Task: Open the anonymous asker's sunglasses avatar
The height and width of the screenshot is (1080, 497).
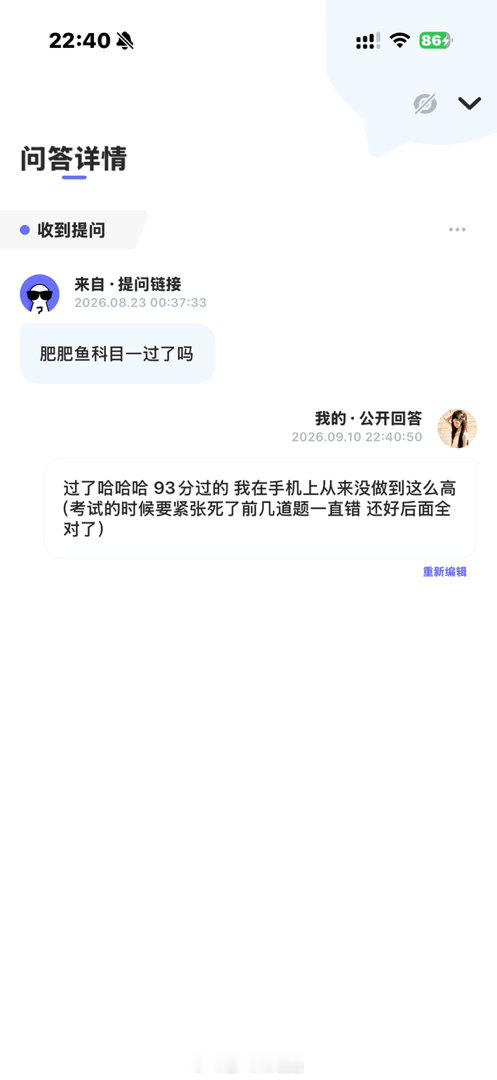Action: [39, 293]
